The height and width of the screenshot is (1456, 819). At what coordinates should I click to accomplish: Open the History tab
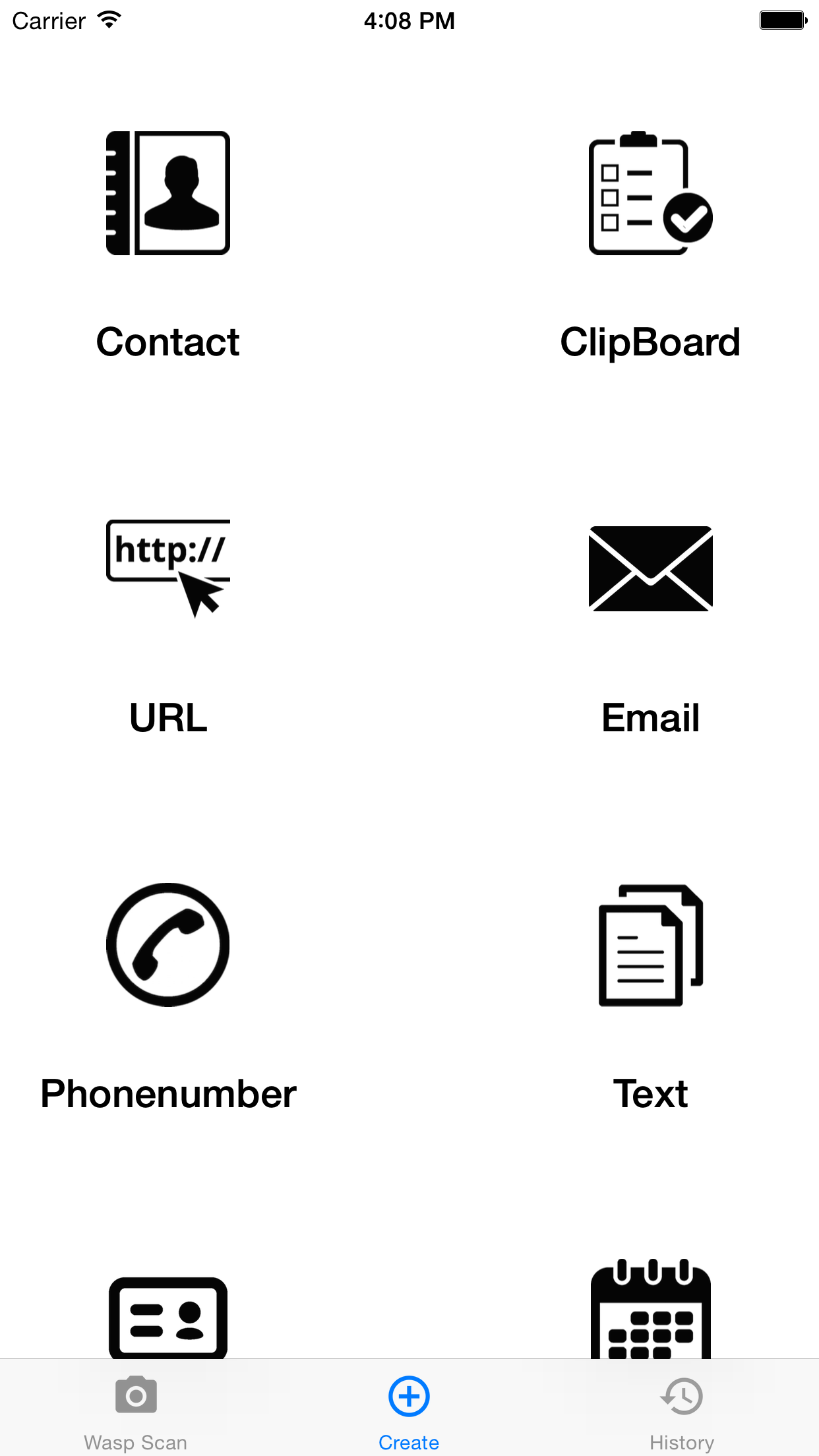tap(682, 1411)
